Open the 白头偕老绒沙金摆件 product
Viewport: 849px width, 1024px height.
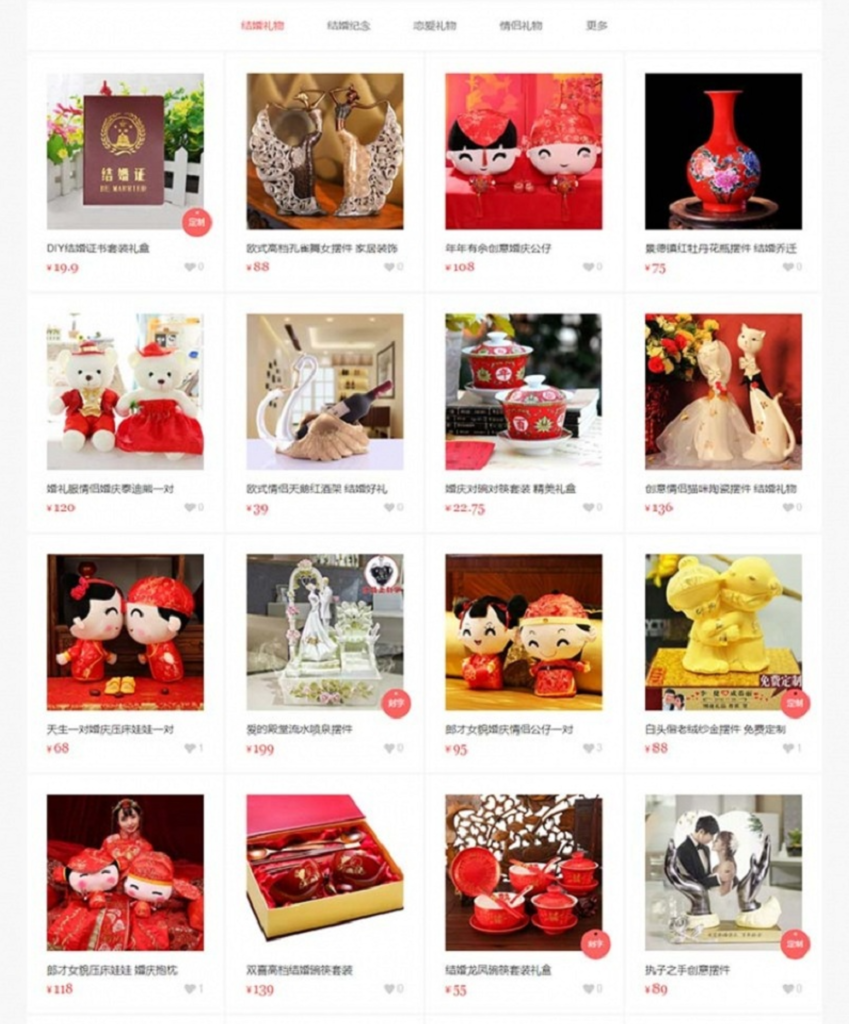pyautogui.click(x=723, y=632)
